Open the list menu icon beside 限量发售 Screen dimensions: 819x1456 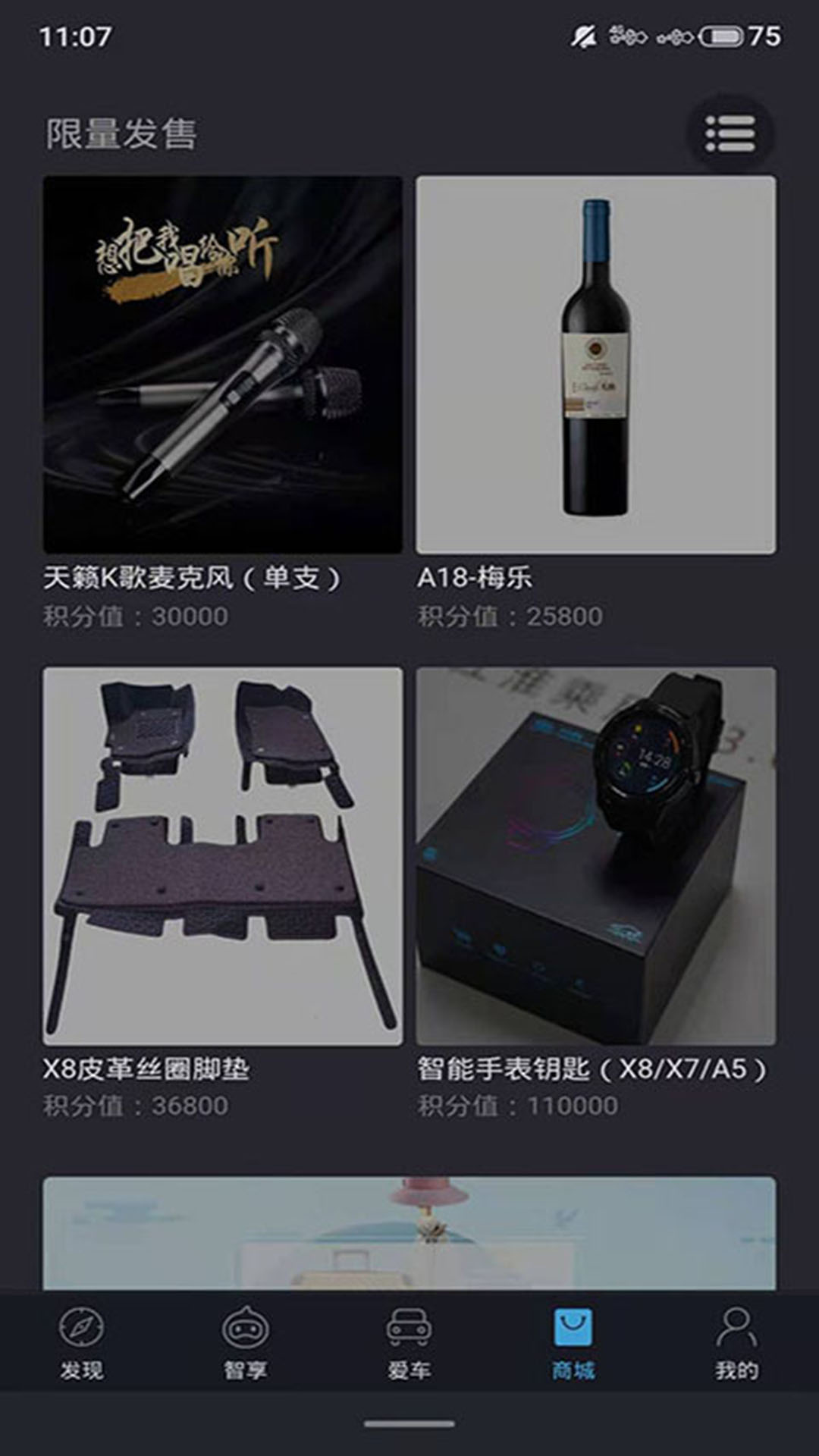[x=730, y=134]
